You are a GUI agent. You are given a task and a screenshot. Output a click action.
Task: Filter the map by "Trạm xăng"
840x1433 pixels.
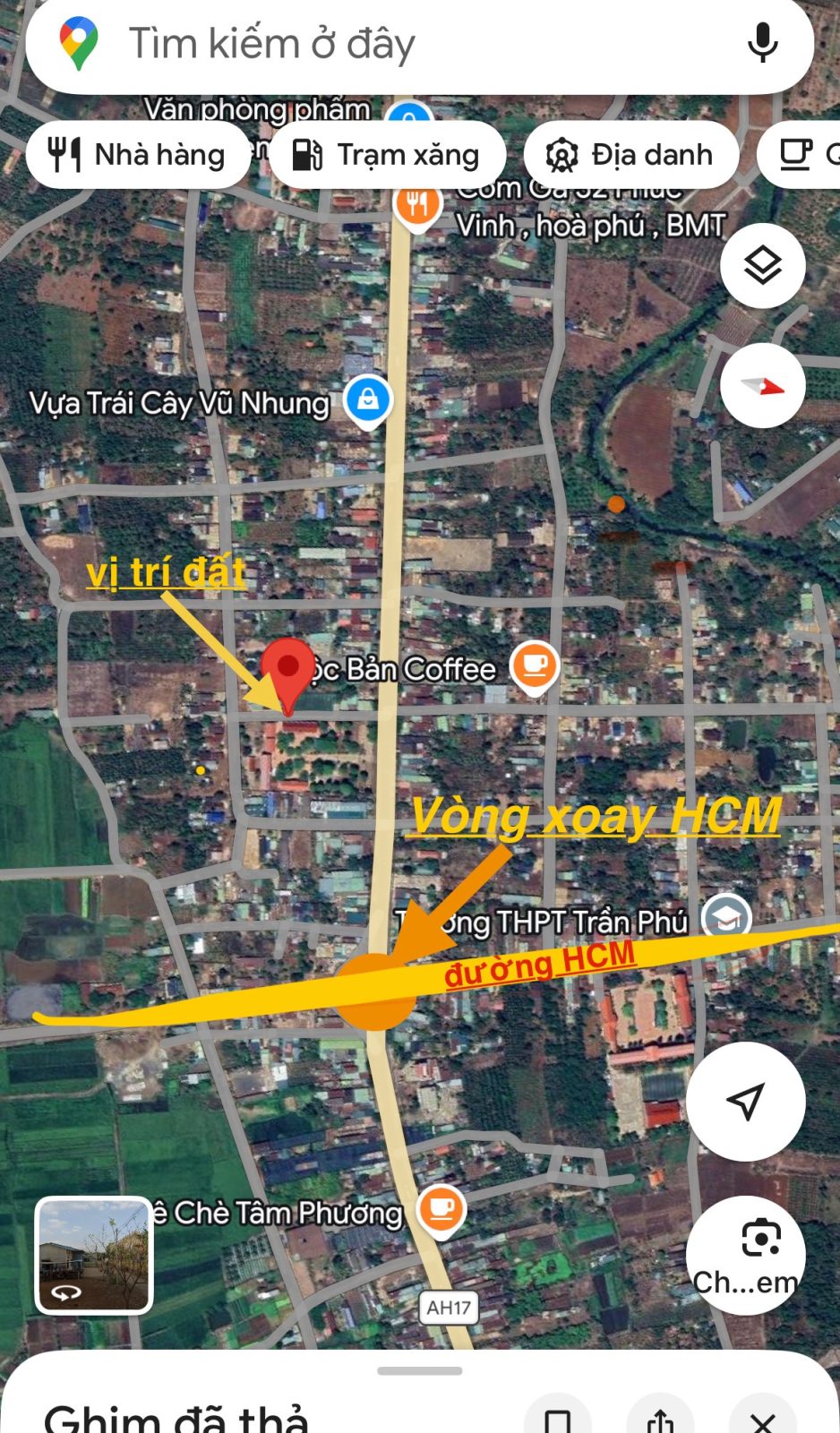pyautogui.click(x=388, y=155)
